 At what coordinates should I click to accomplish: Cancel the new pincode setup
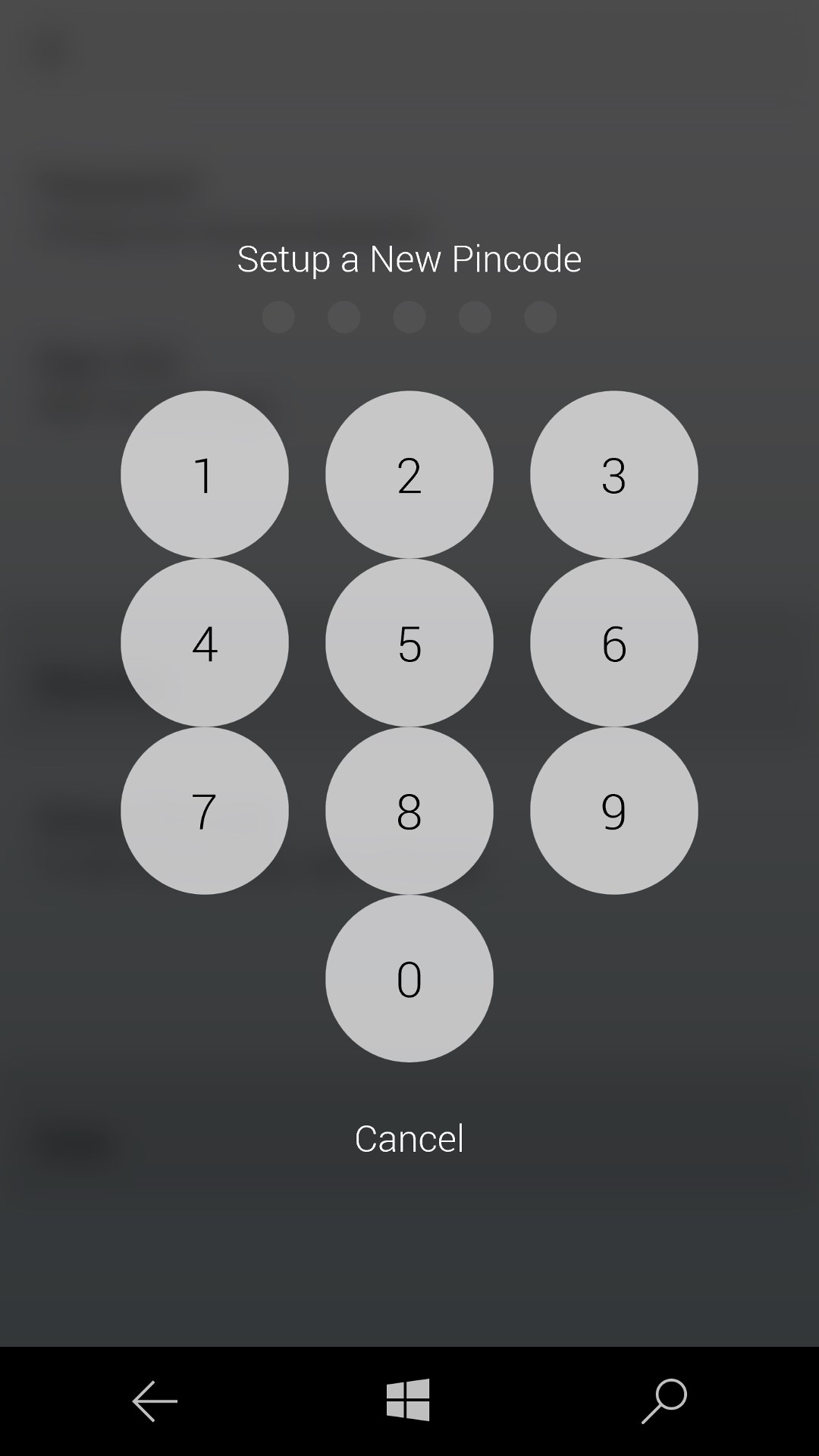point(409,1138)
